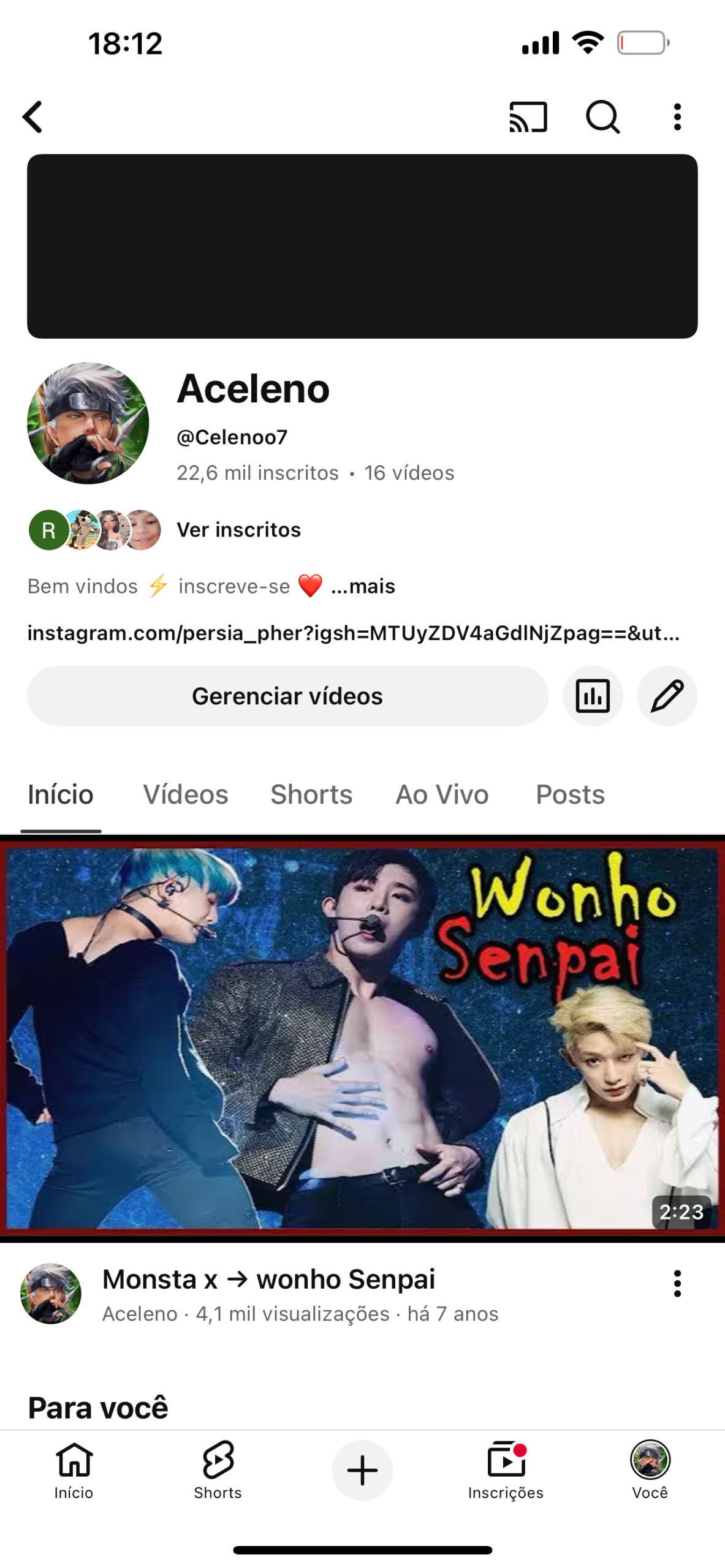Expand channel description with ...mais
This screenshot has width=725, height=1568.
point(363,586)
